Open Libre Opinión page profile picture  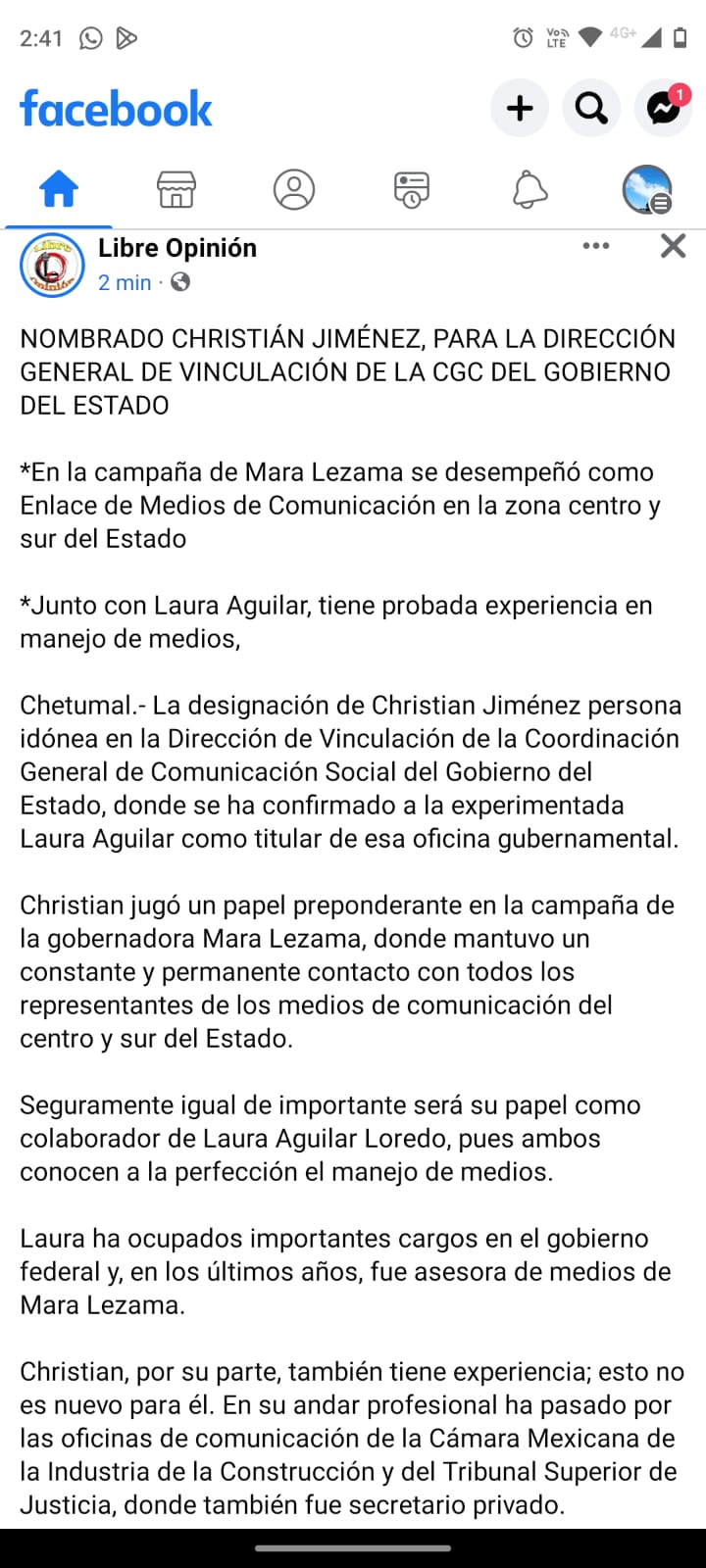coord(52,265)
